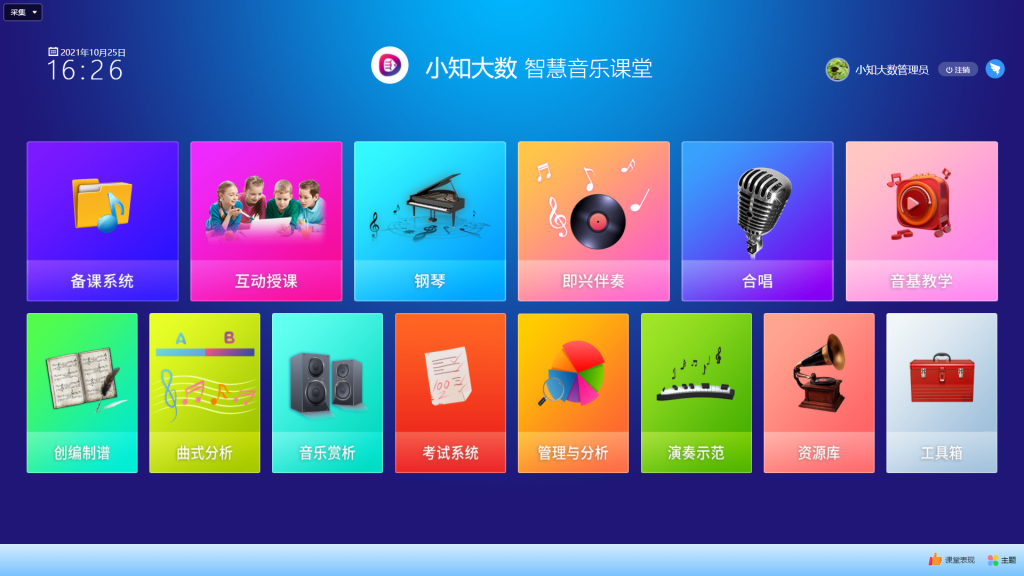Open the 主题 theme option
Screen dimensions: 1024x576
click(1001, 560)
